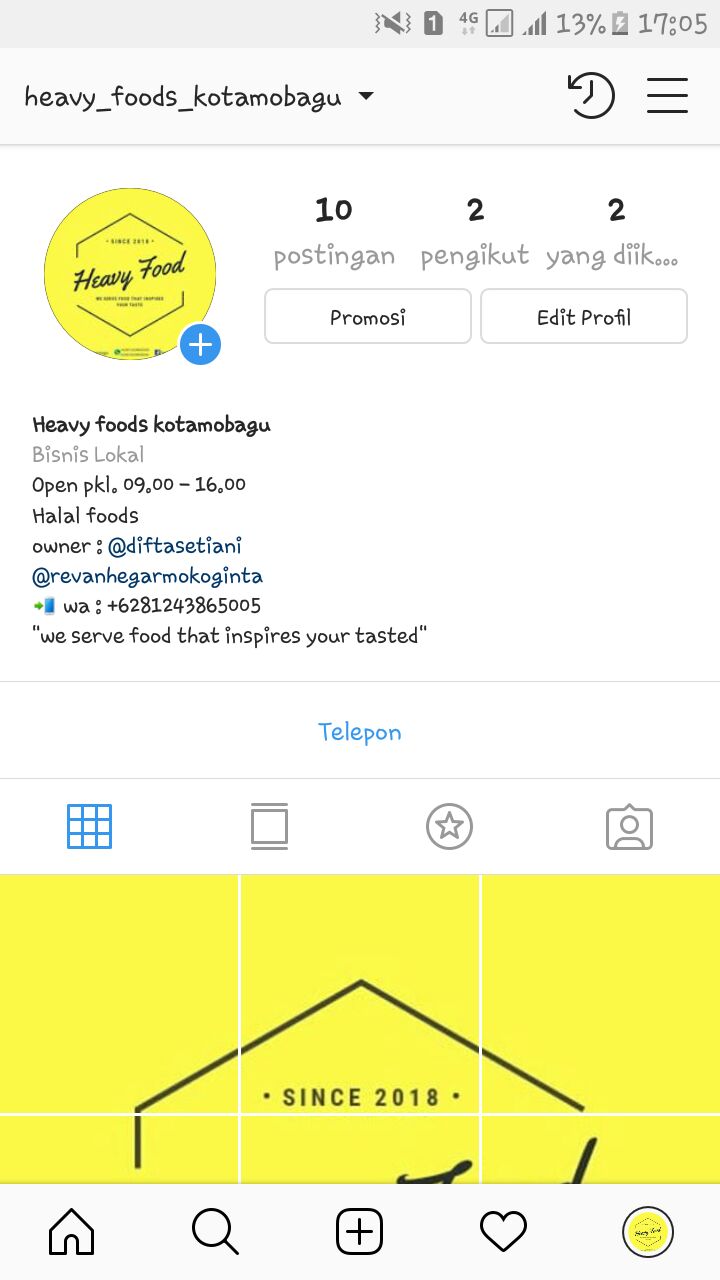
Task: Create a new post
Action: (x=360, y=1232)
